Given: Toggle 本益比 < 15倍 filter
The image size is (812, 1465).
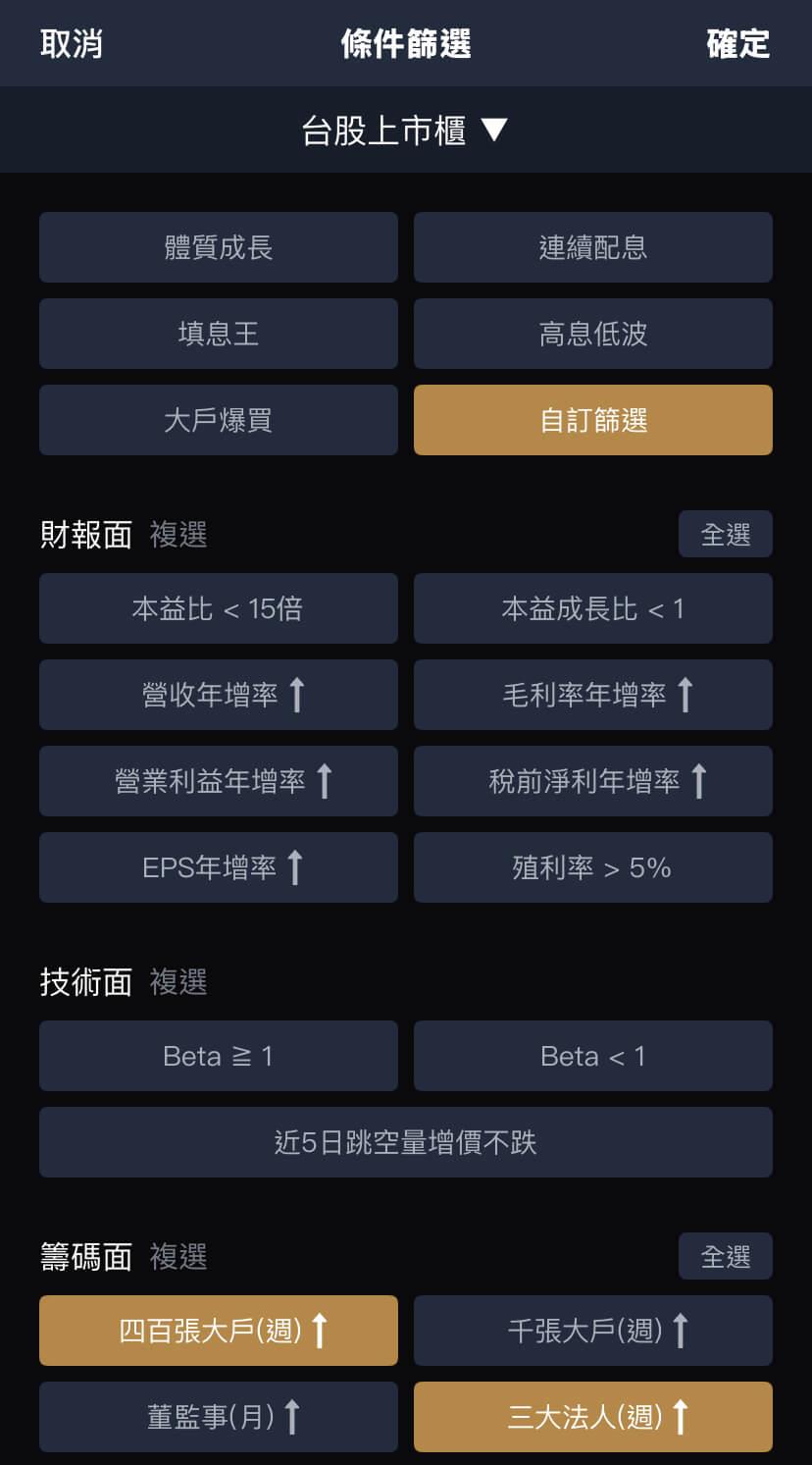Looking at the screenshot, I should point(218,608).
